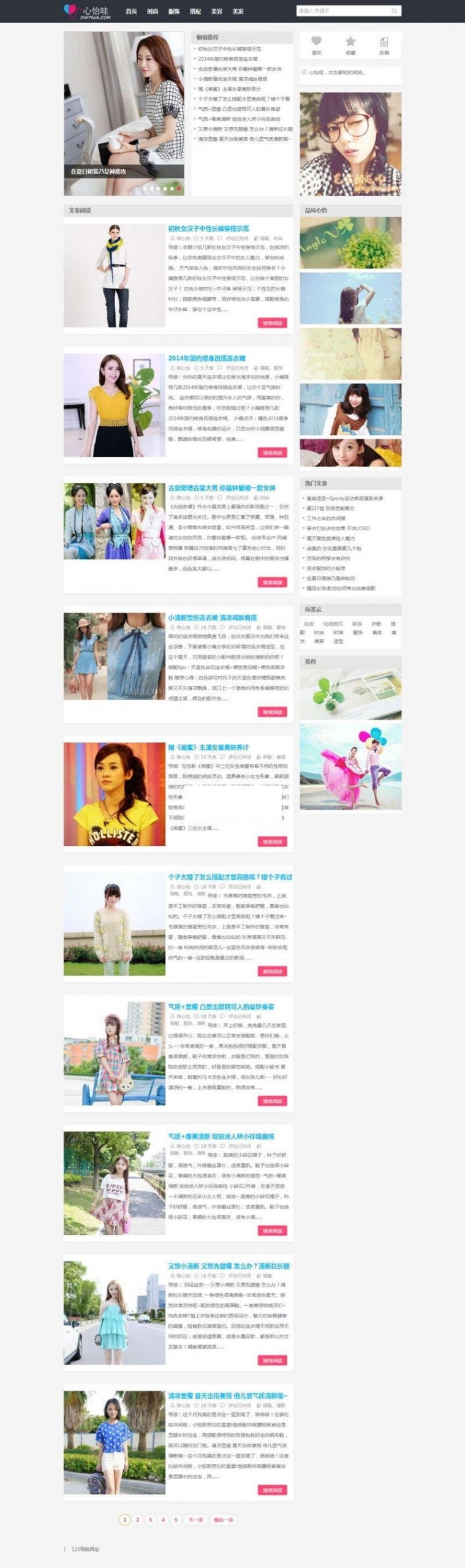
Task: Open the 在夏日裙装乃是神助攻 slider banner
Action: pos(124,113)
